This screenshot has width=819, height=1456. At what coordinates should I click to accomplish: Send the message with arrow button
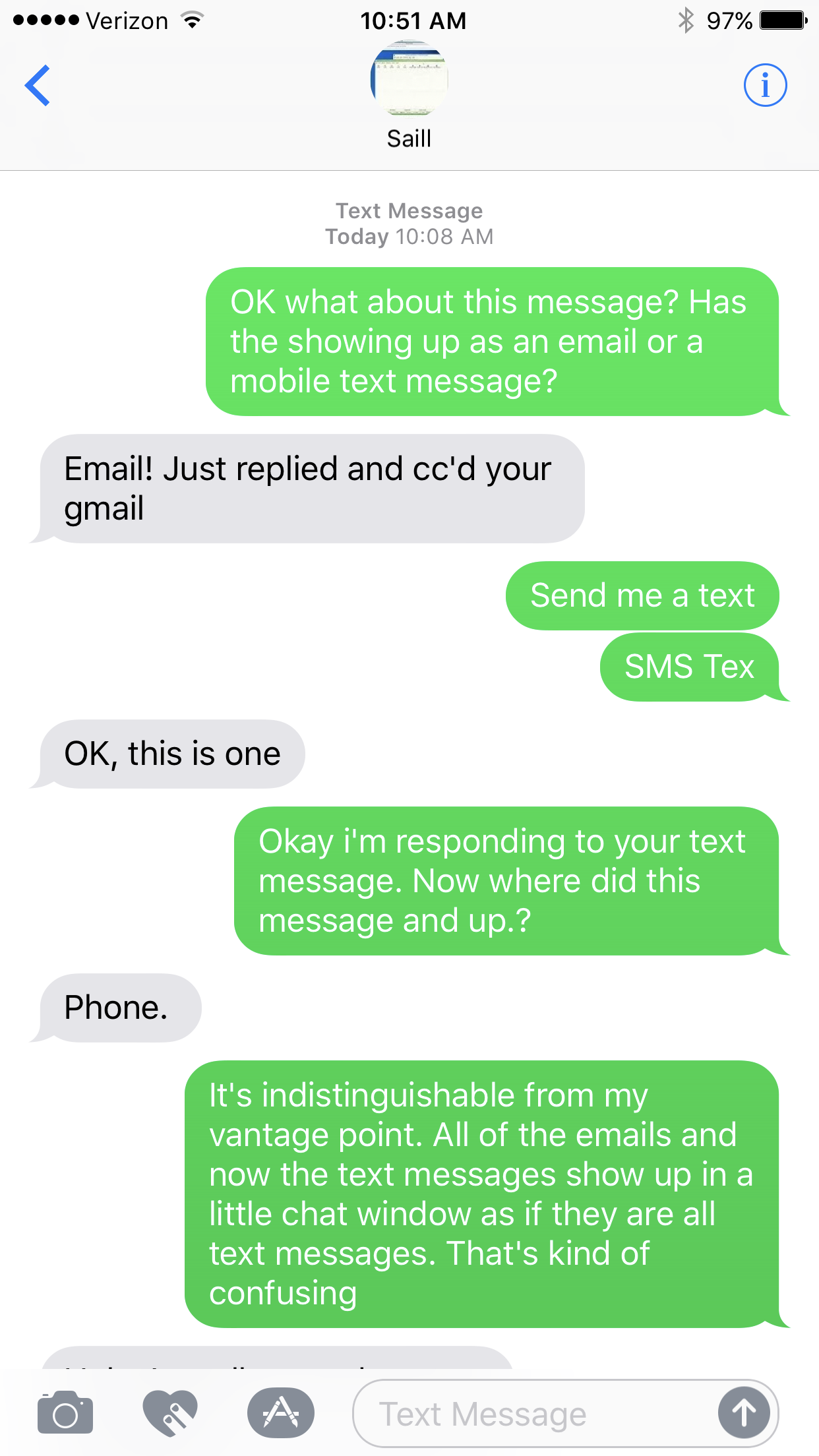coord(744,1413)
